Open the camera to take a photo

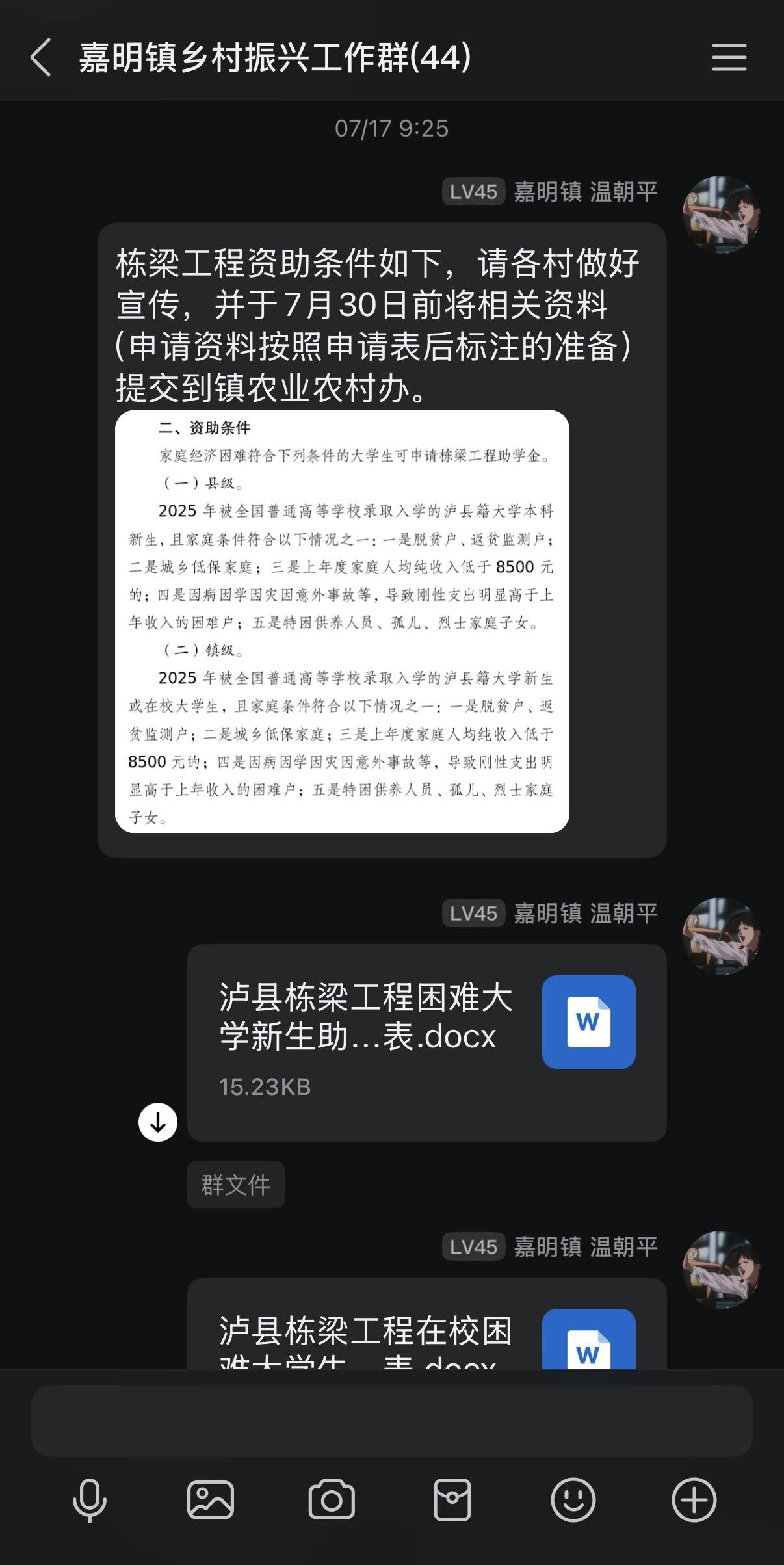(x=331, y=1500)
